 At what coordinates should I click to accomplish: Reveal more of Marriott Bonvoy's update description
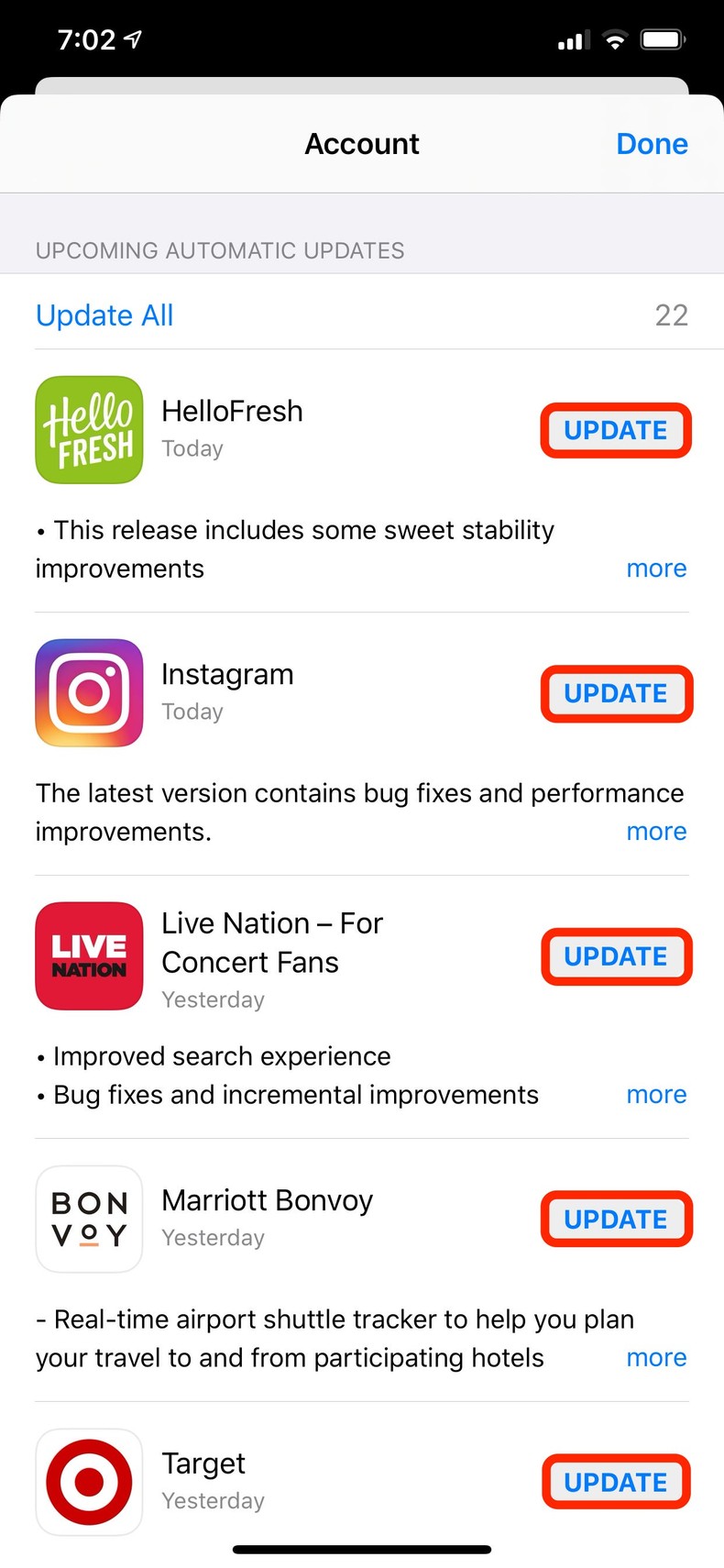(x=656, y=1357)
